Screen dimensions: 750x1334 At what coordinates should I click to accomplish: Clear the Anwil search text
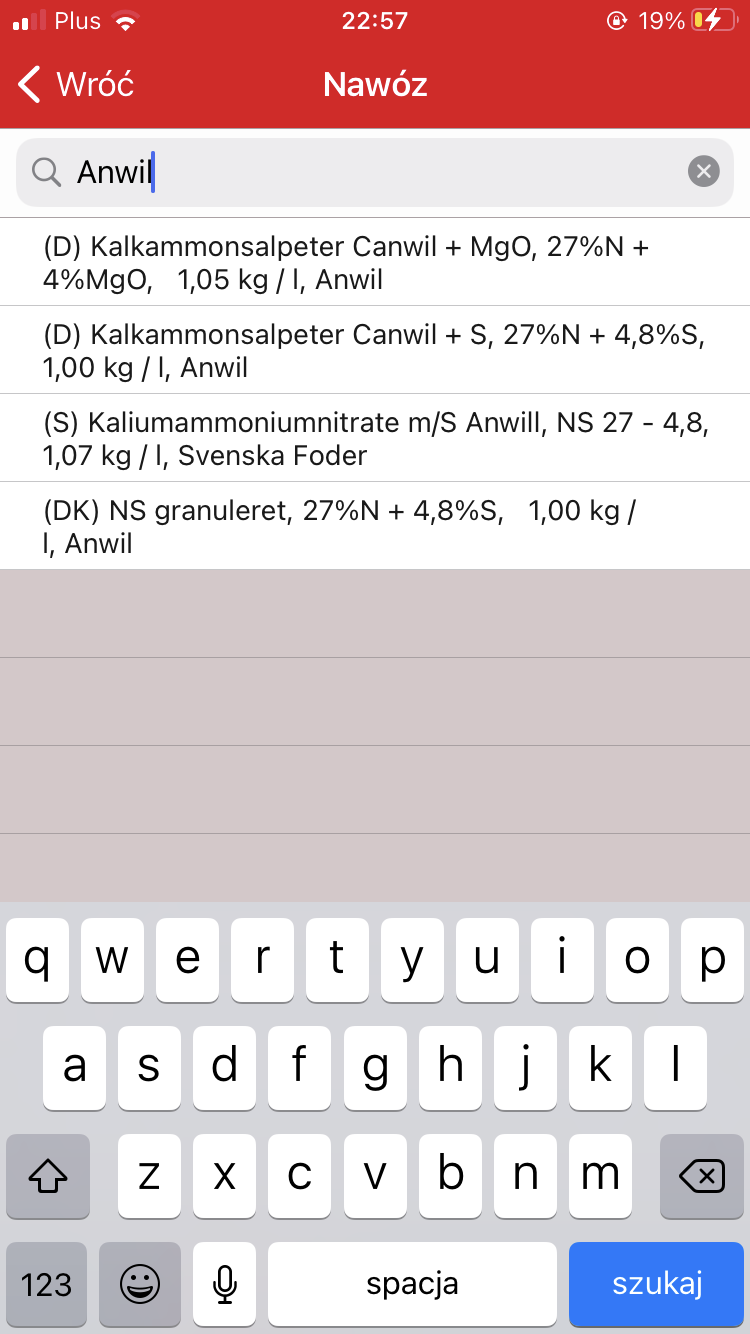704,172
